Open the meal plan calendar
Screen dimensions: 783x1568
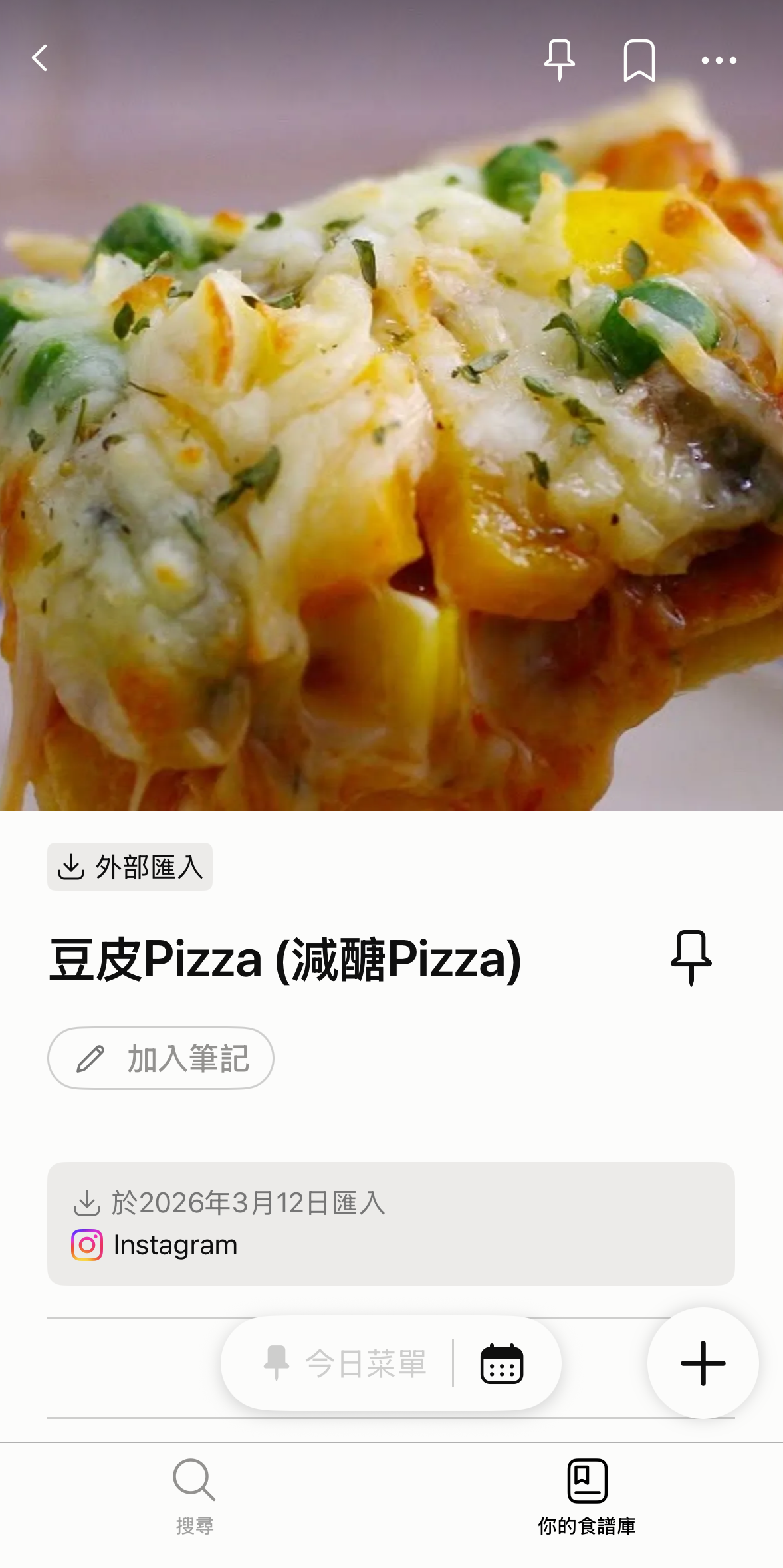tap(502, 1364)
